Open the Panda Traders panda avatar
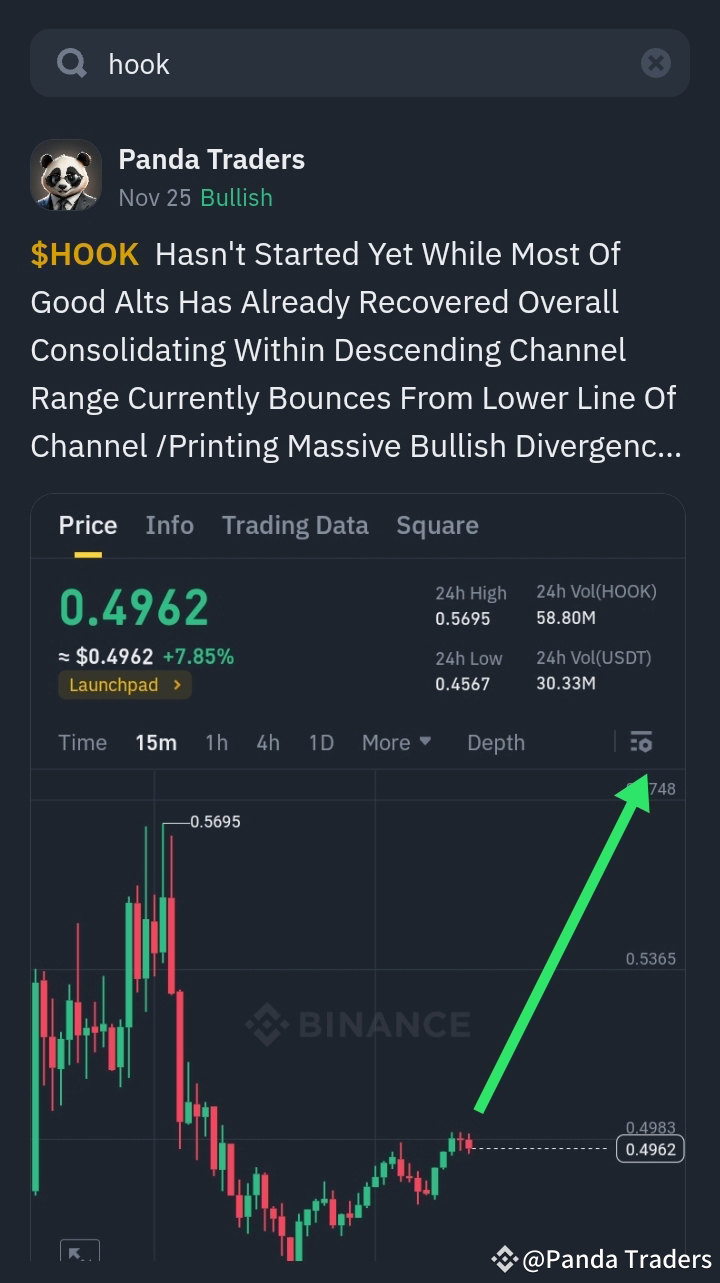The height and width of the screenshot is (1283, 720). click(x=66, y=175)
